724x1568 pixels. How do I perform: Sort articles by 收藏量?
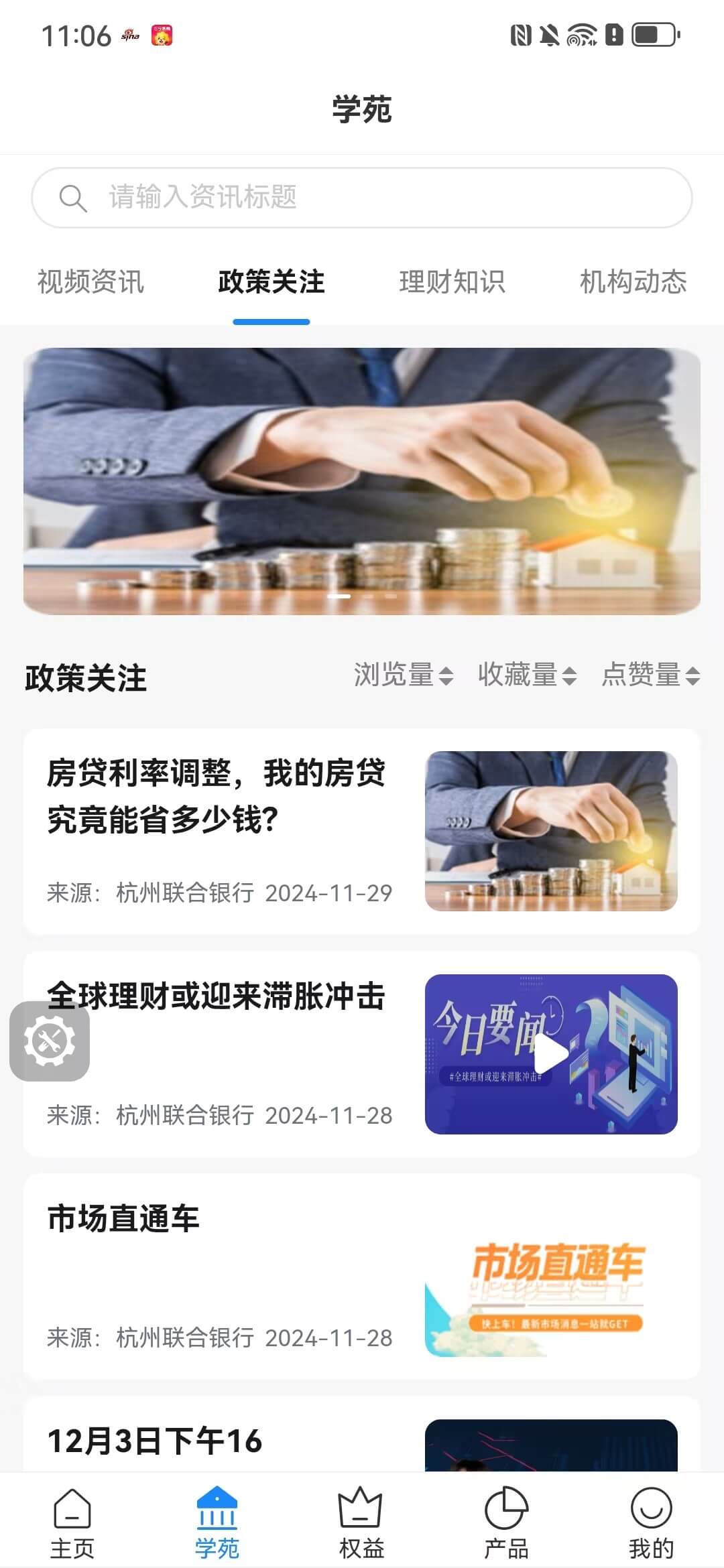point(528,675)
